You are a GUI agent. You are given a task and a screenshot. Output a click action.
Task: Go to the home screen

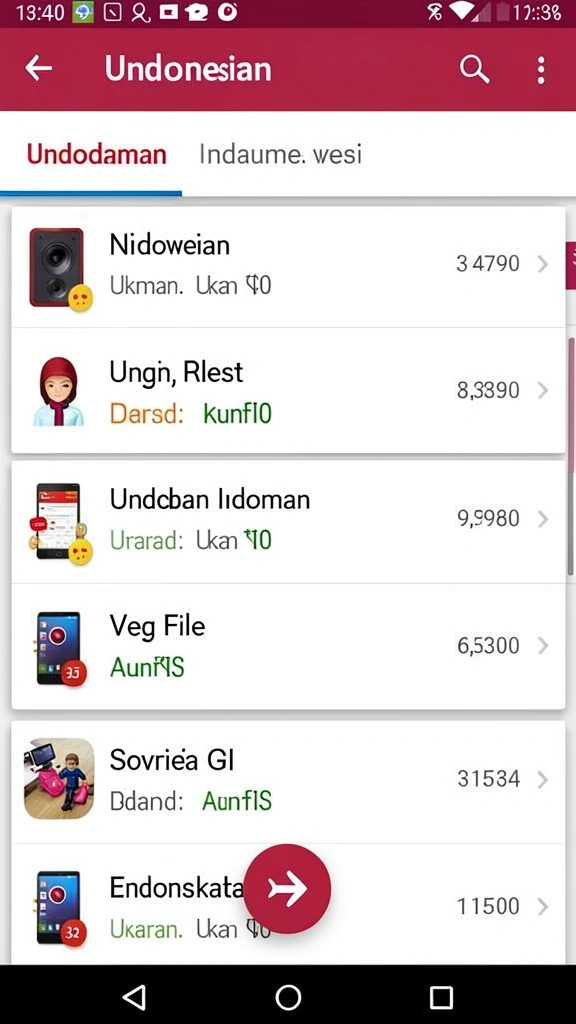tap(288, 997)
